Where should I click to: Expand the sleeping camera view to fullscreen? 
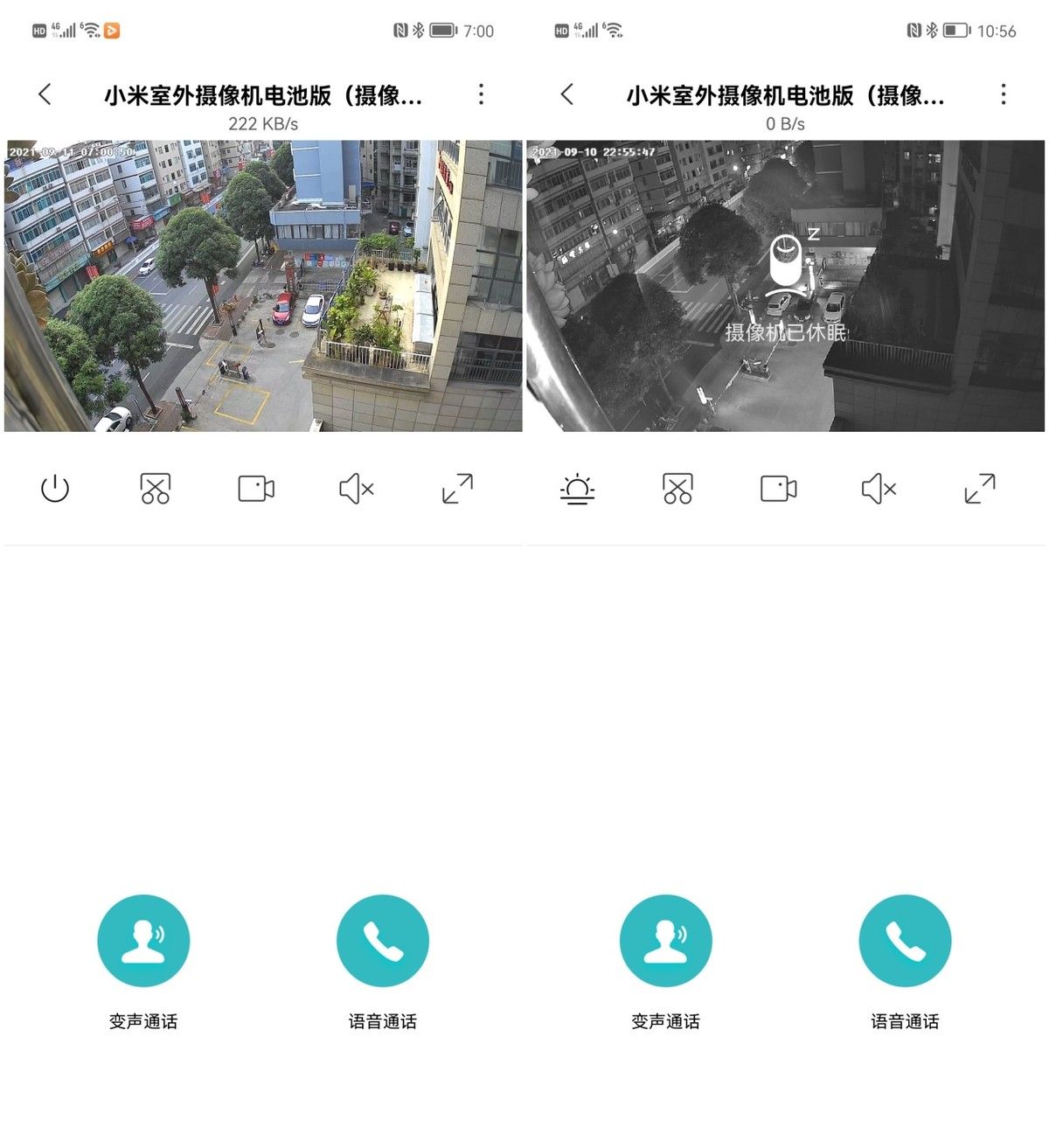tap(979, 488)
